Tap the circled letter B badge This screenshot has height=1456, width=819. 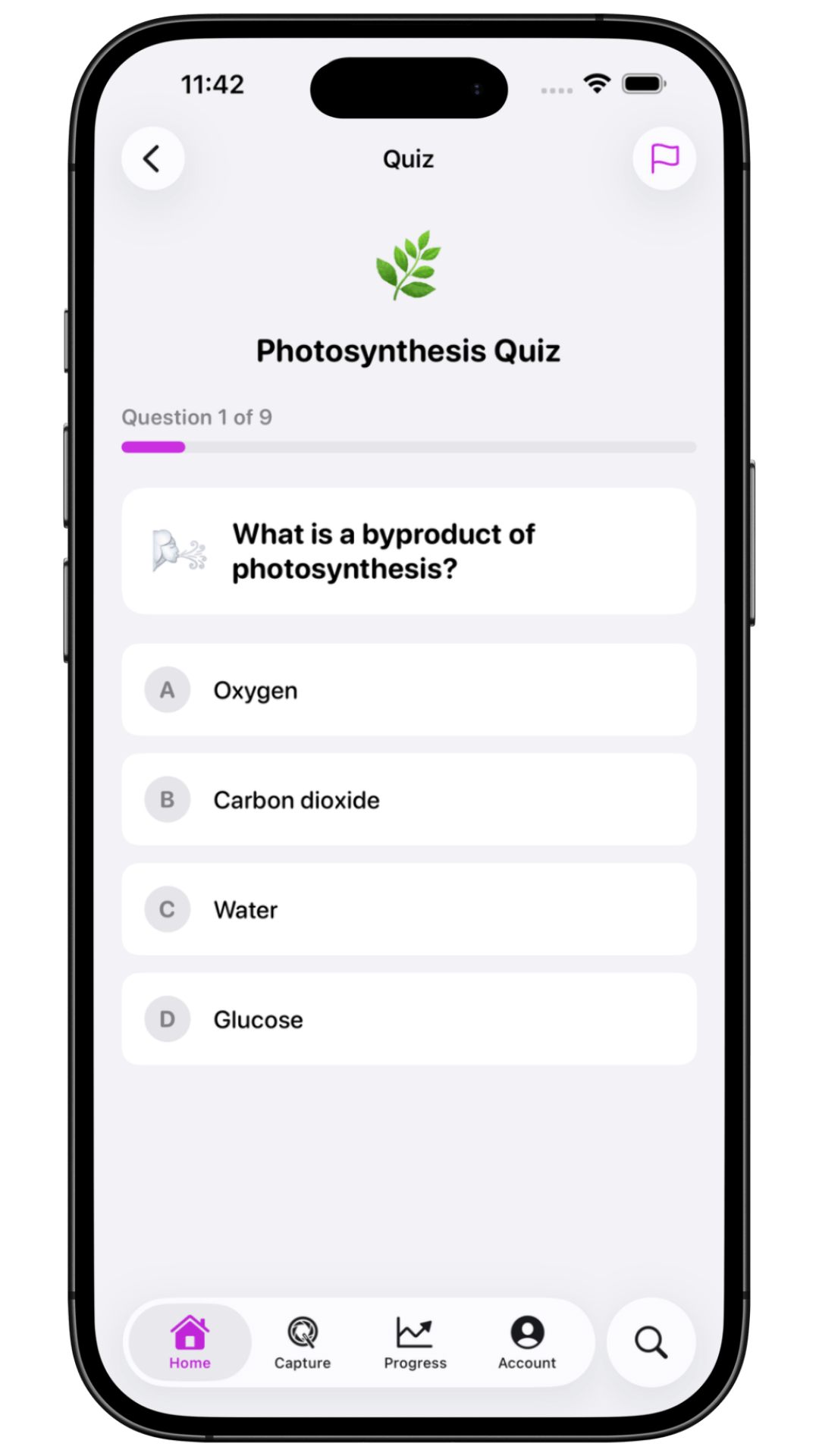click(x=167, y=799)
